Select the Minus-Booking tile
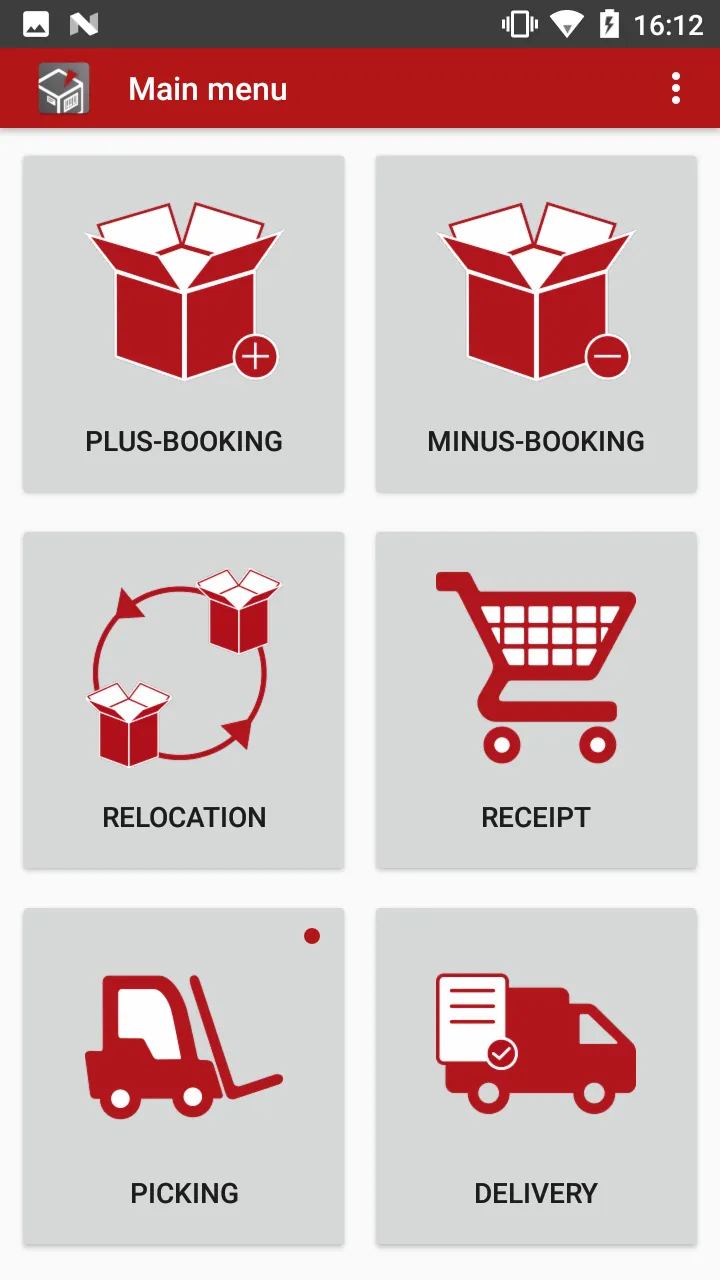 tap(536, 324)
